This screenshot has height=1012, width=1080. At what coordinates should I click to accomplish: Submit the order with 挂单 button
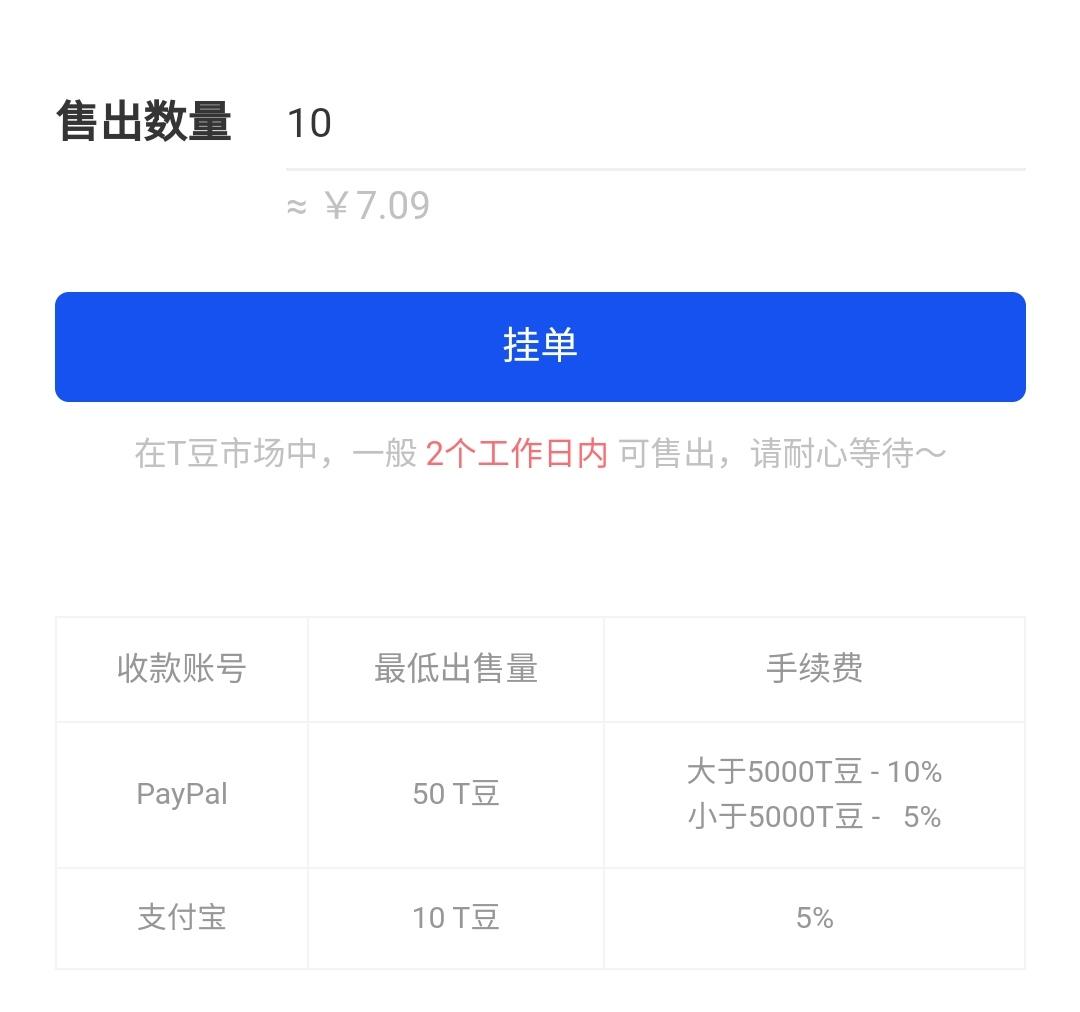tap(540, 347)
